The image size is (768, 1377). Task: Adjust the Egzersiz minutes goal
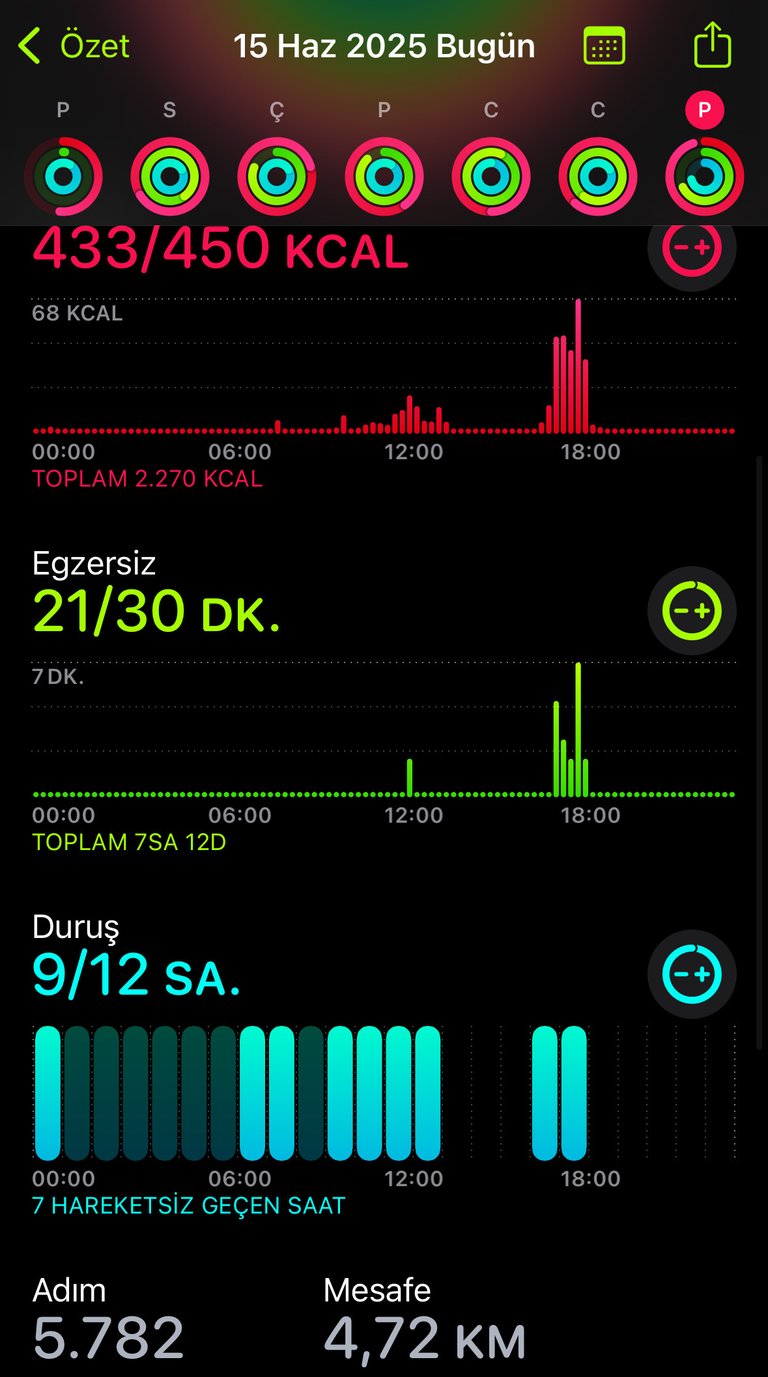(692, 610)
